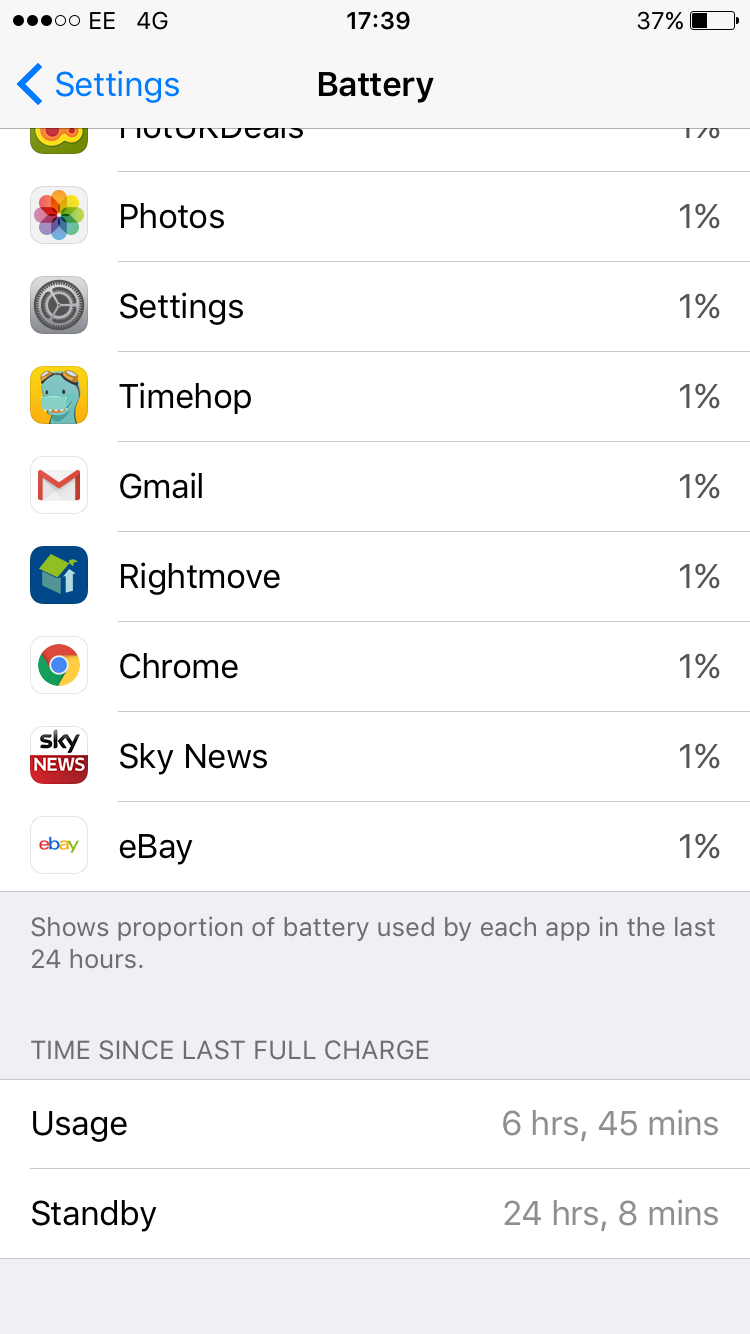
Task: Select the Settings app usage row
Action: 375,307
